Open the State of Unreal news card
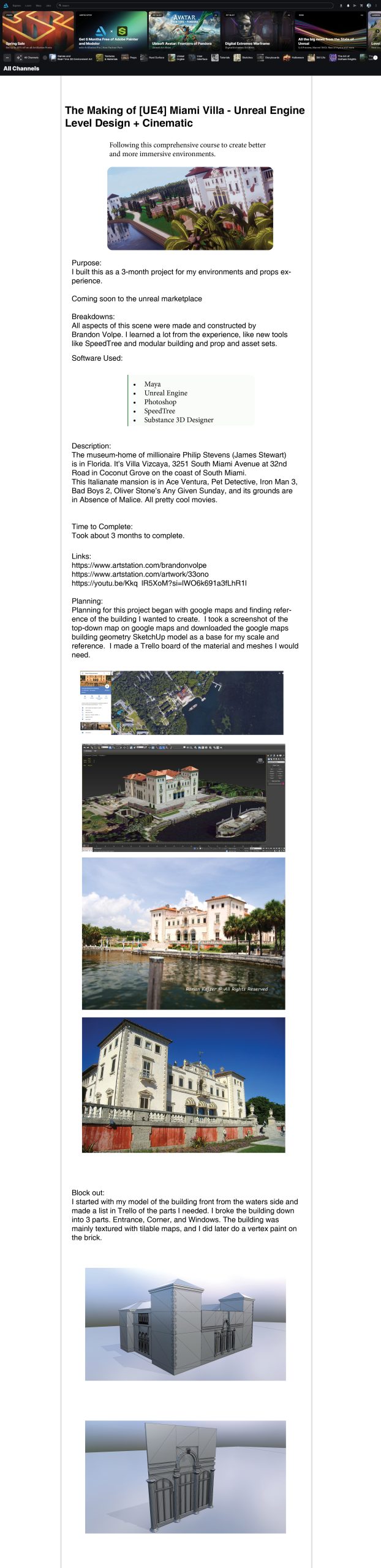 pyautogui.click(x=330, y=31)
